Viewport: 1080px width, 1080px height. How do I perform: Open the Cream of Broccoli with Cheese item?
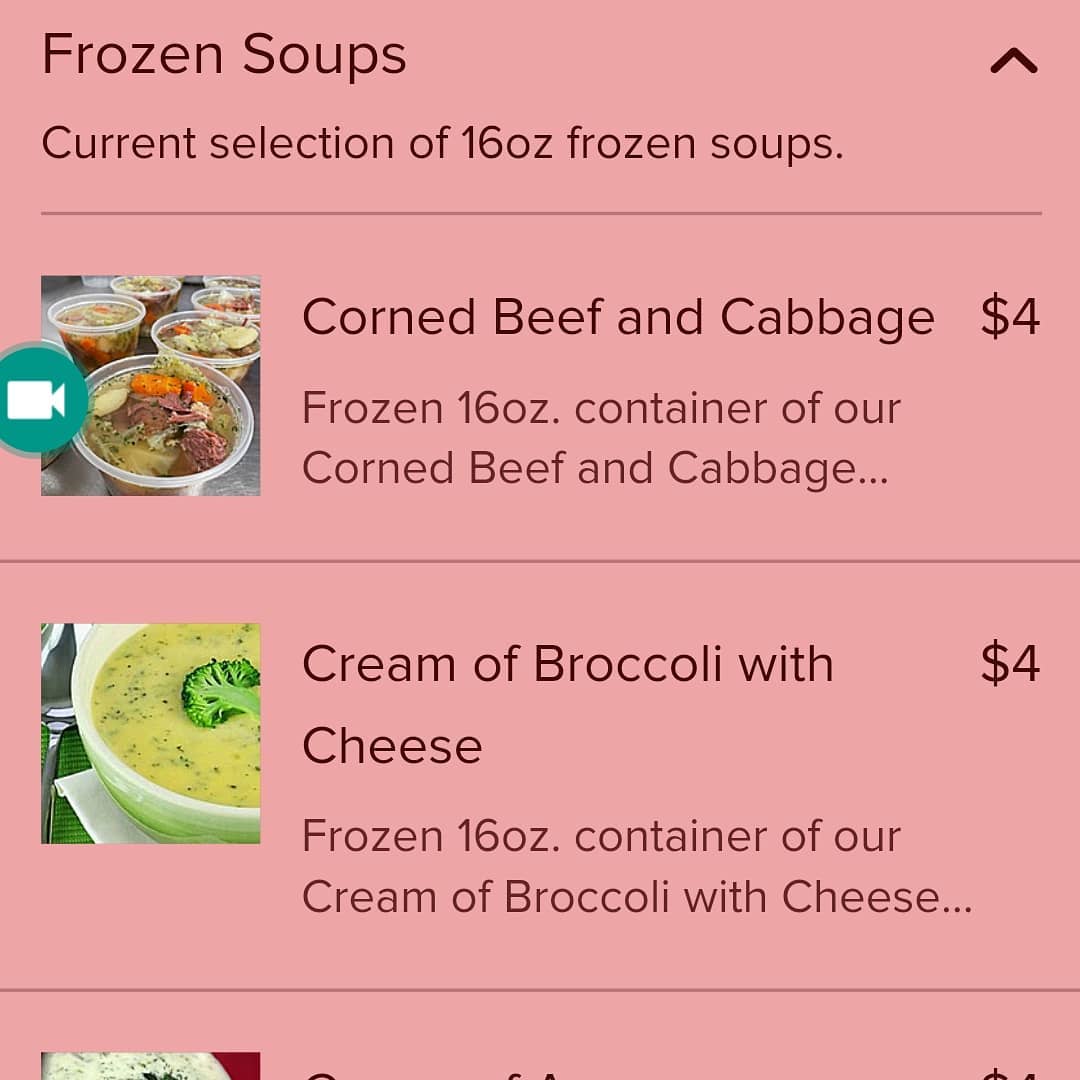click(567, 704)
